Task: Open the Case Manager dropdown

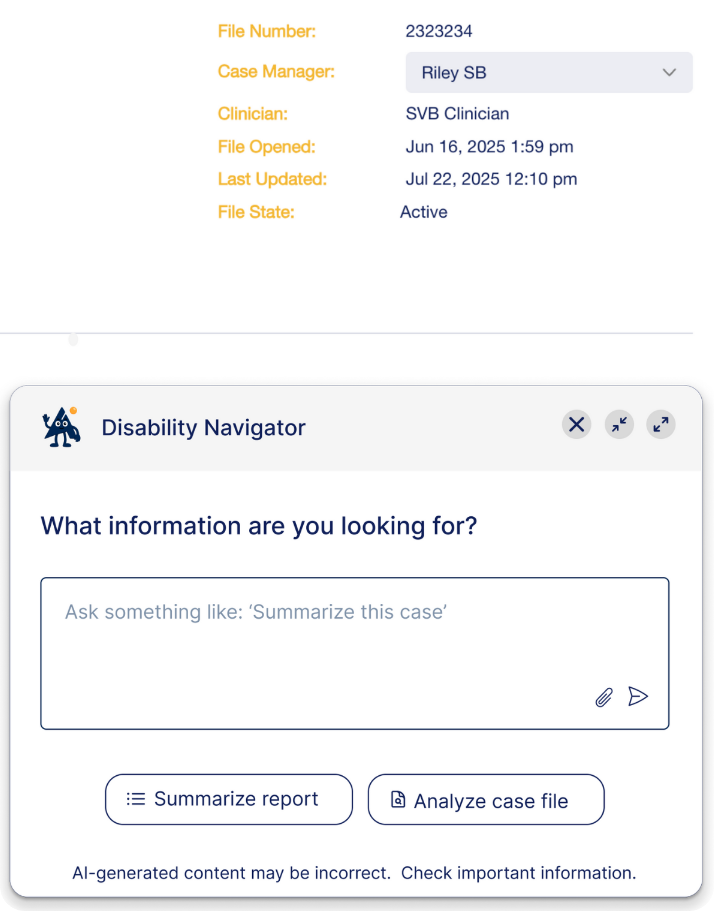Action: 548,73
